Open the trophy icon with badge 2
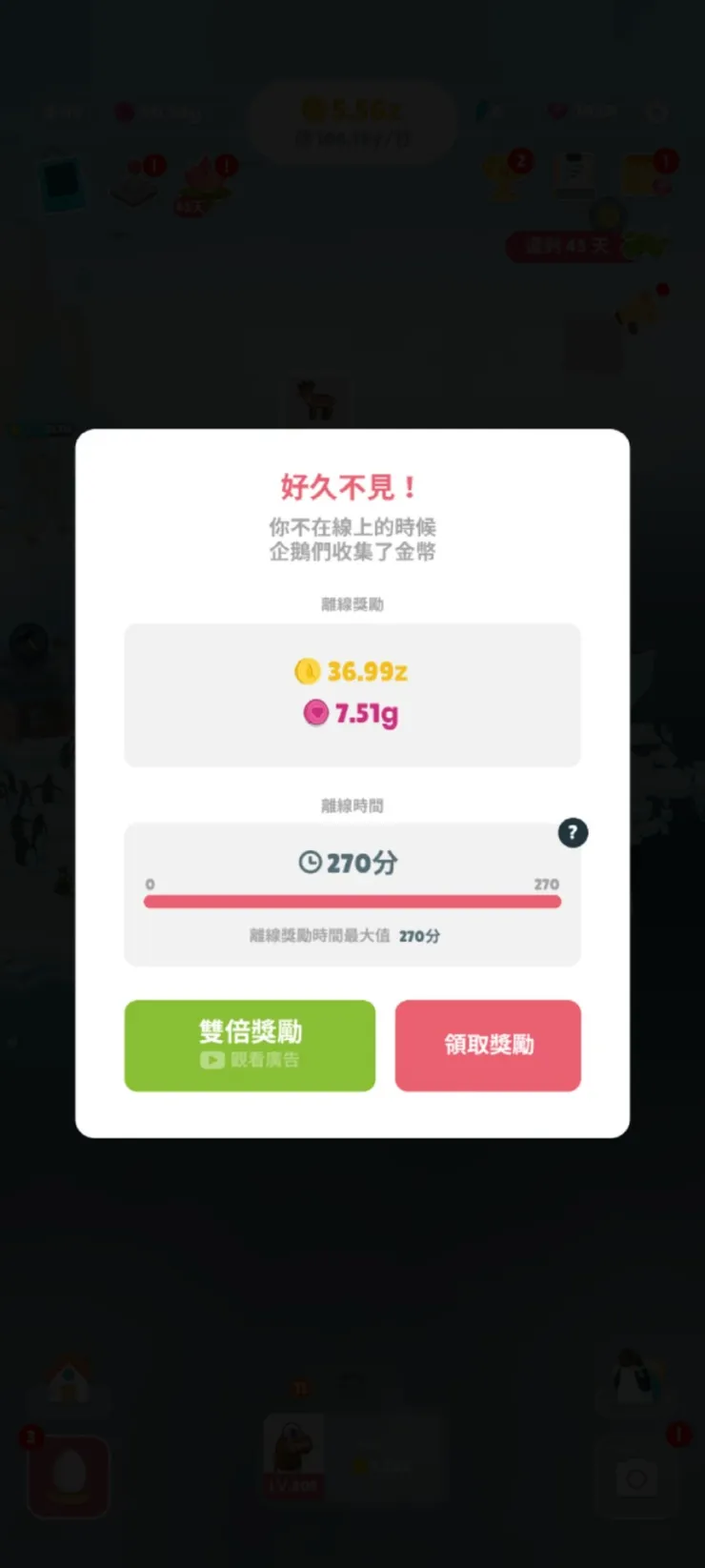The height and width of the screenshot is (1568, 705). (500, 176)
